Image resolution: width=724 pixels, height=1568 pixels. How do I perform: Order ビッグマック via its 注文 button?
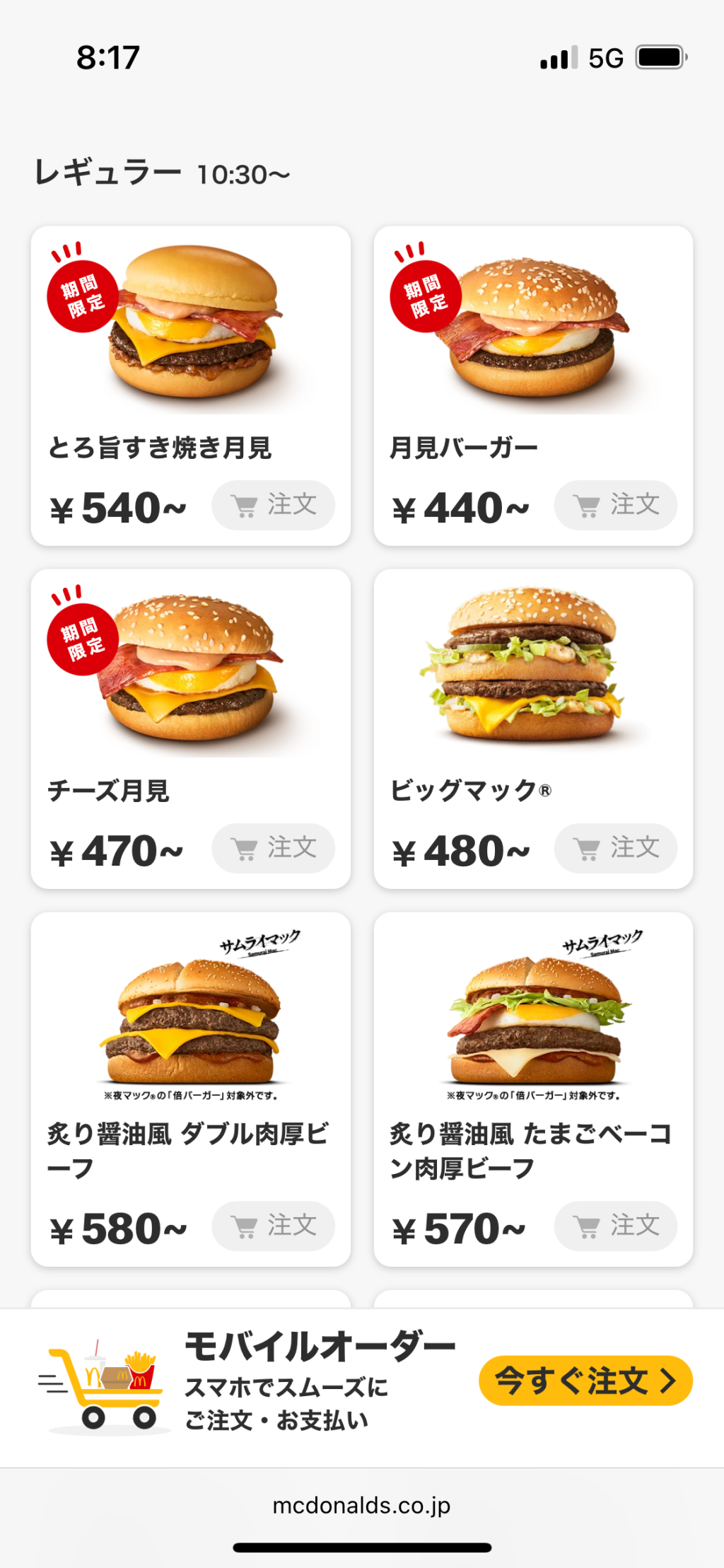pos(616,848)
